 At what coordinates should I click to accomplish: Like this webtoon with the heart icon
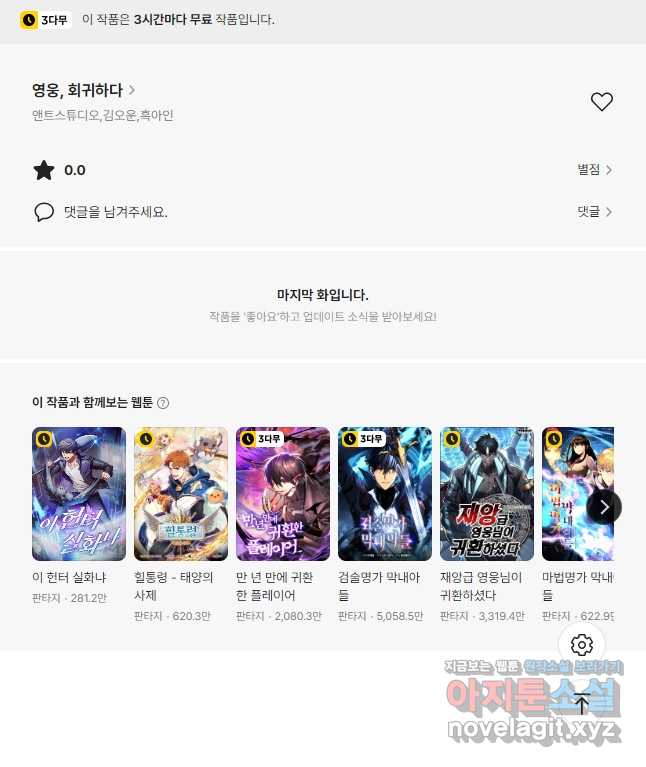click(x=601, y=102)
